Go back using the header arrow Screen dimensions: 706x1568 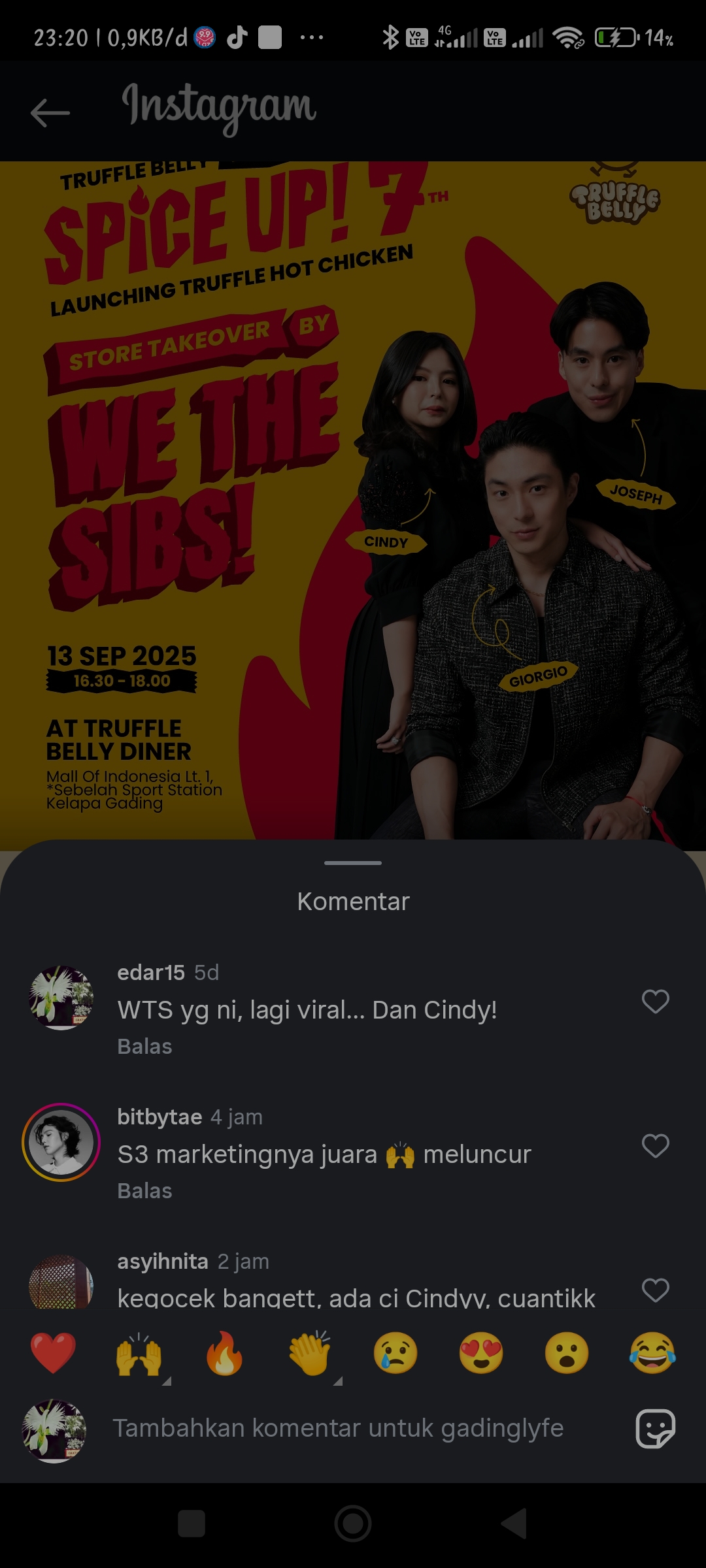50,112
